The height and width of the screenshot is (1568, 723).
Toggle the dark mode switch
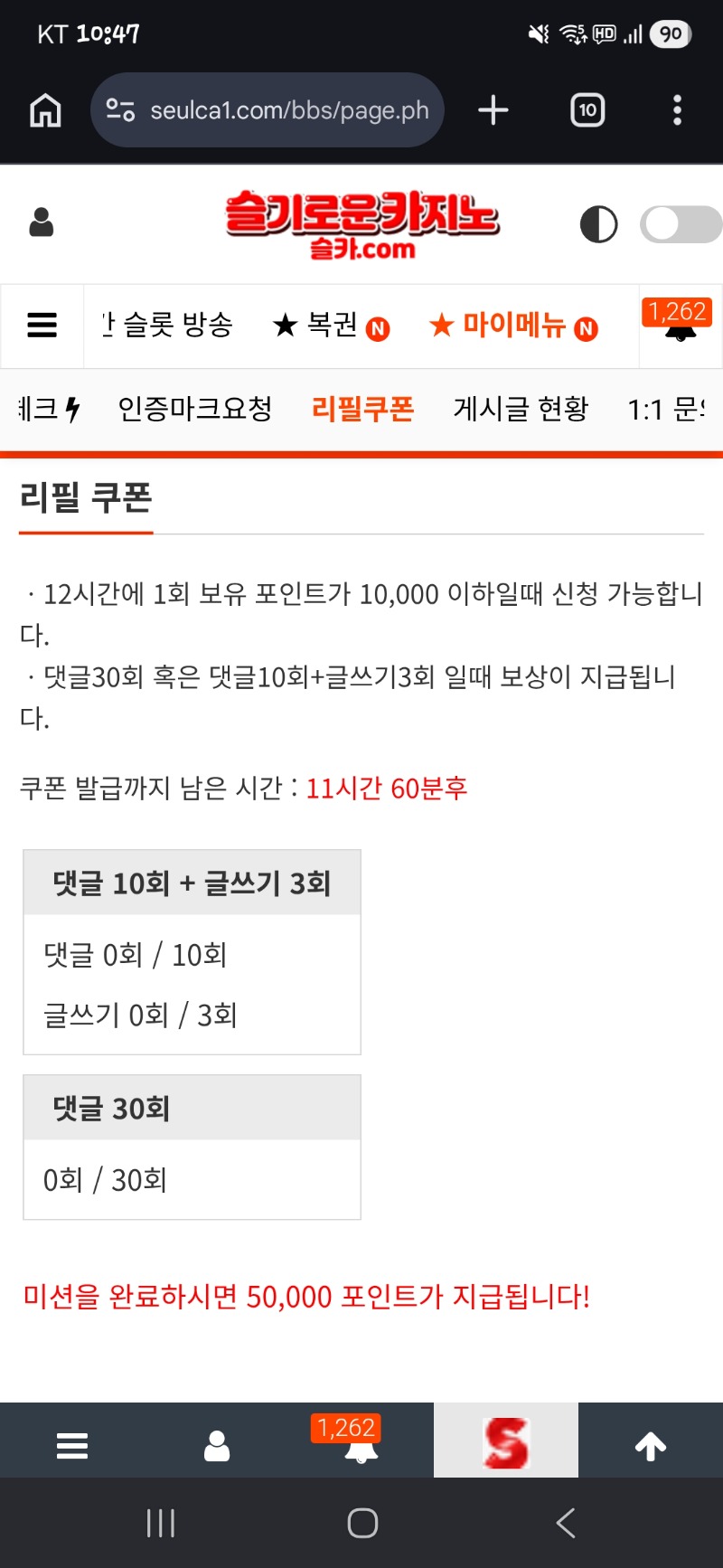click(x=680, y=224)
